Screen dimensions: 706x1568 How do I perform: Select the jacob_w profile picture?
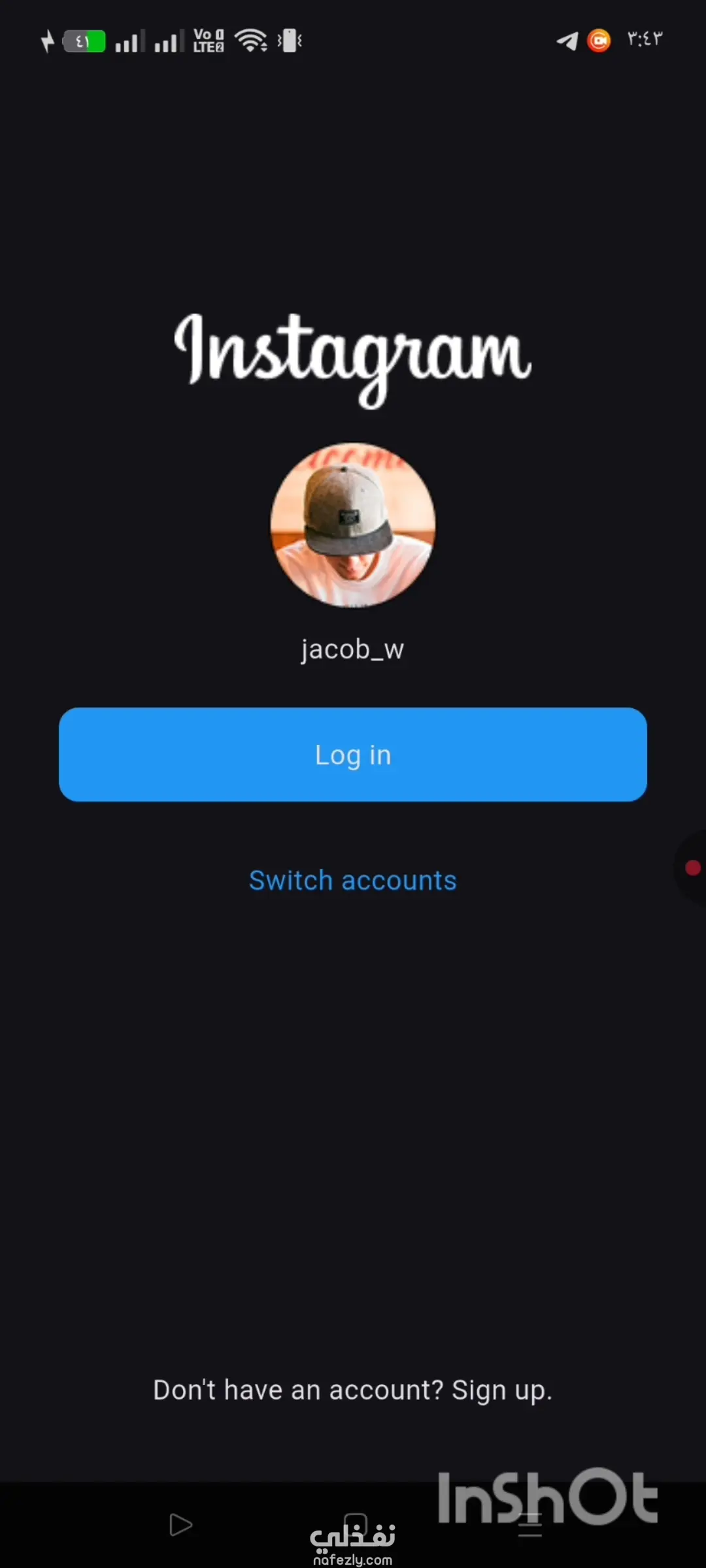pyautogui.click(x=353, y=525)
